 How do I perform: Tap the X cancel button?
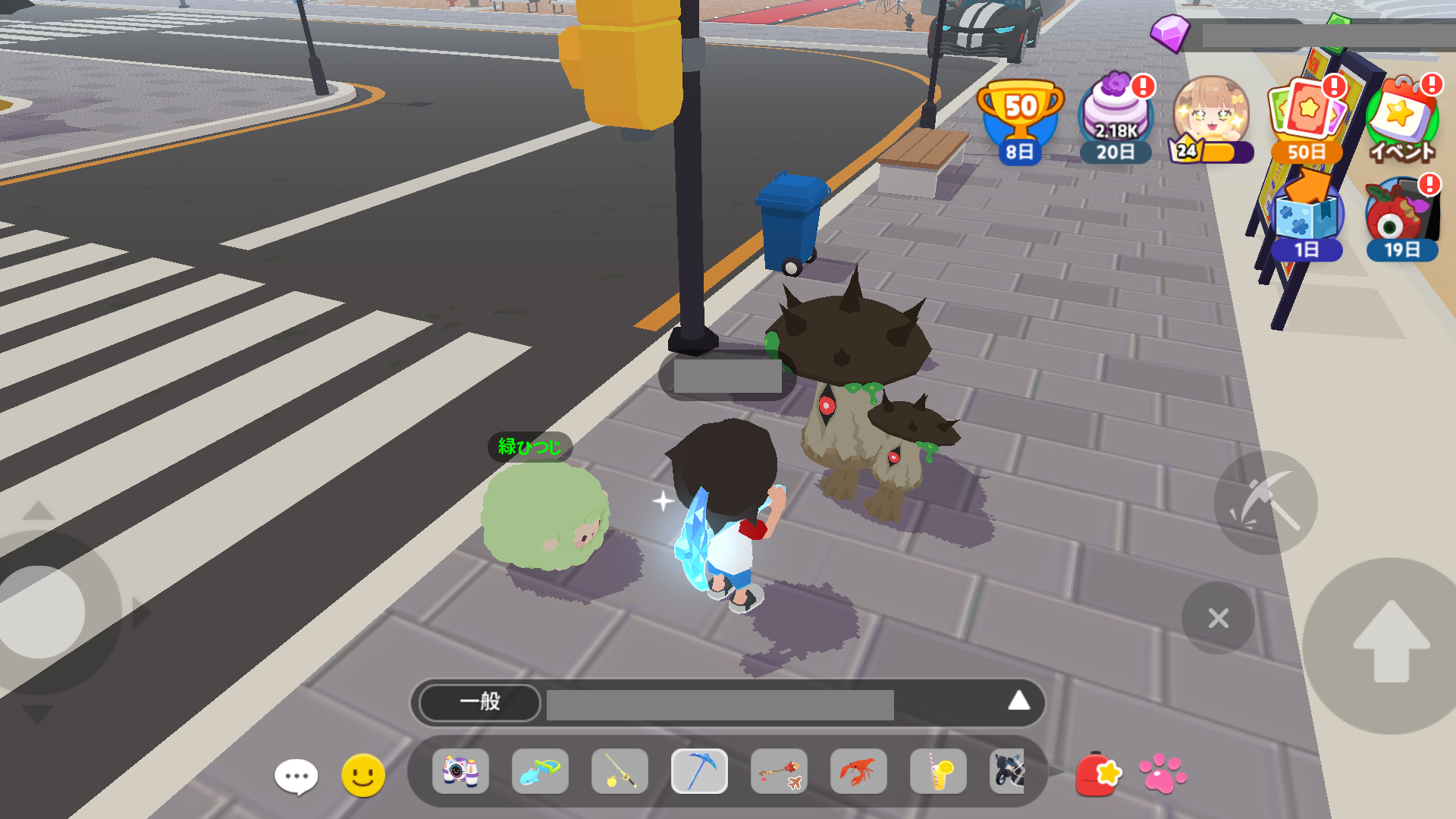coord(1218,618)
